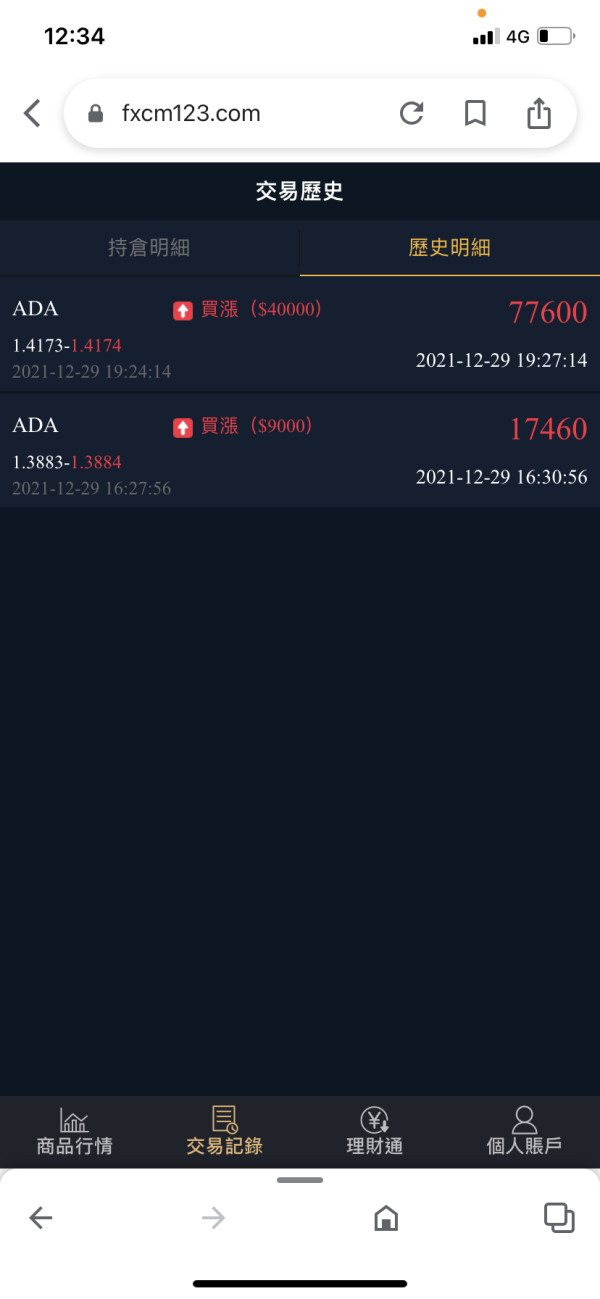Open the ADA $40000 trade record
Image resolution: width=600 pixels, height=1299 pixels.
point(300,335)
